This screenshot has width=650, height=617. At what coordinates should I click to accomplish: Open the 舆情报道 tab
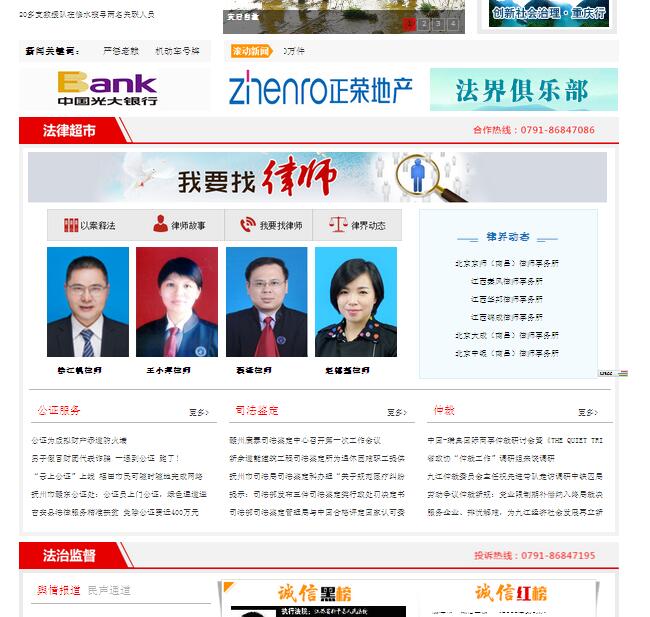coord(59,591)
